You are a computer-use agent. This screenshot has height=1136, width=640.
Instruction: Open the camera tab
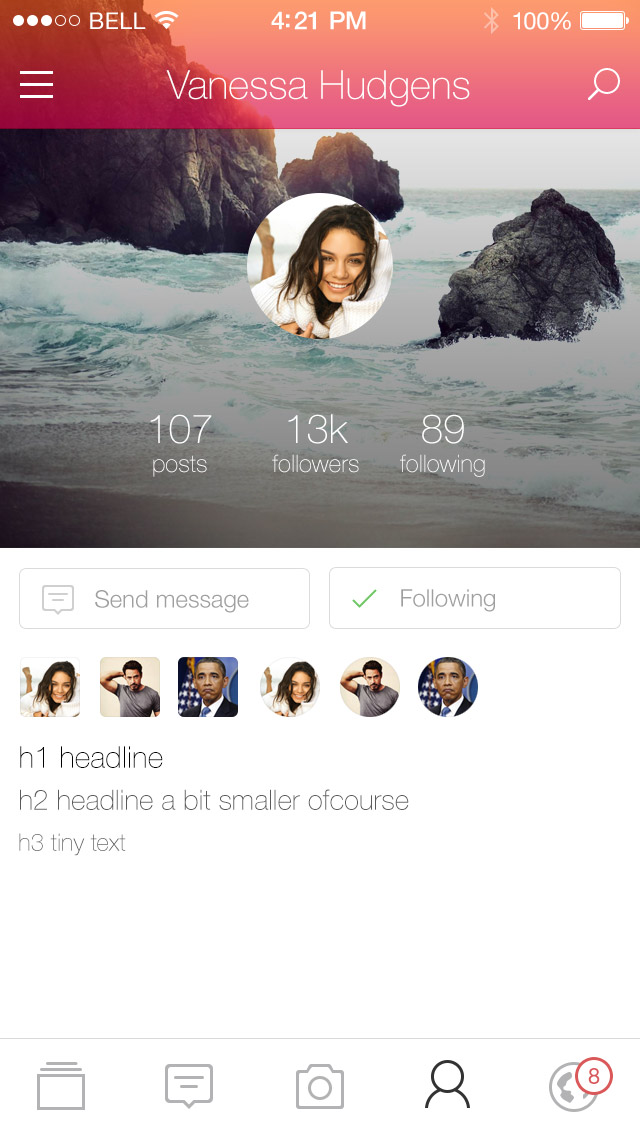320,1087
